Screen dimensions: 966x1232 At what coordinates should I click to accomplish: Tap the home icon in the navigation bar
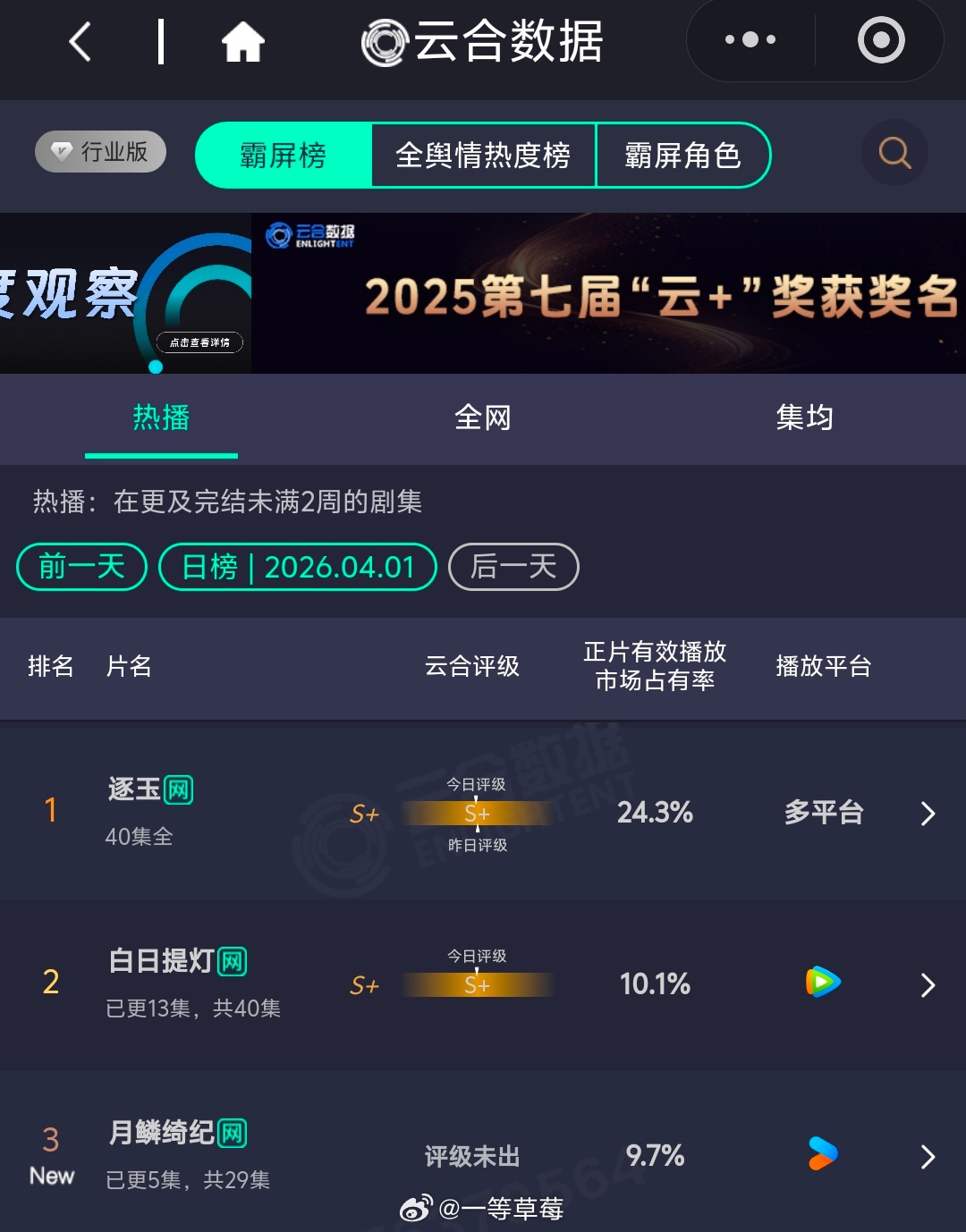[242, 40]
